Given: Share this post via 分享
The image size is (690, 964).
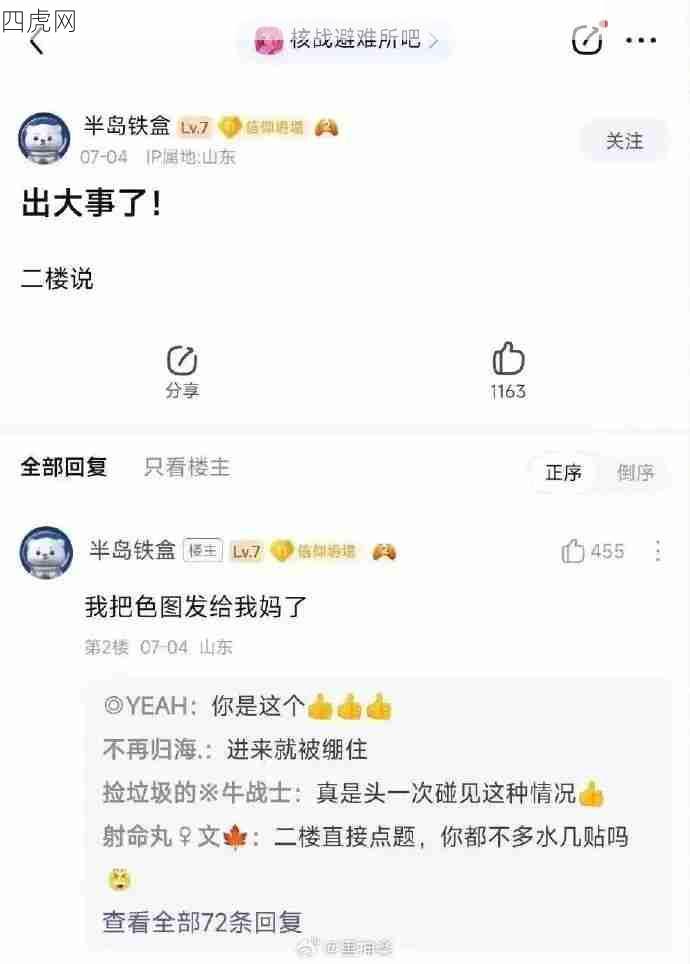Looking at the screenshot, I should (x=182, y=372).
